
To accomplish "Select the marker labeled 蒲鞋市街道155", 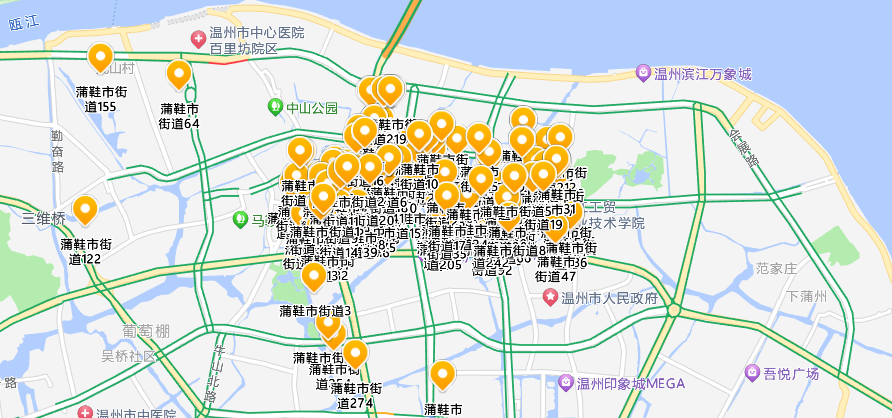I will coord(100,58).
